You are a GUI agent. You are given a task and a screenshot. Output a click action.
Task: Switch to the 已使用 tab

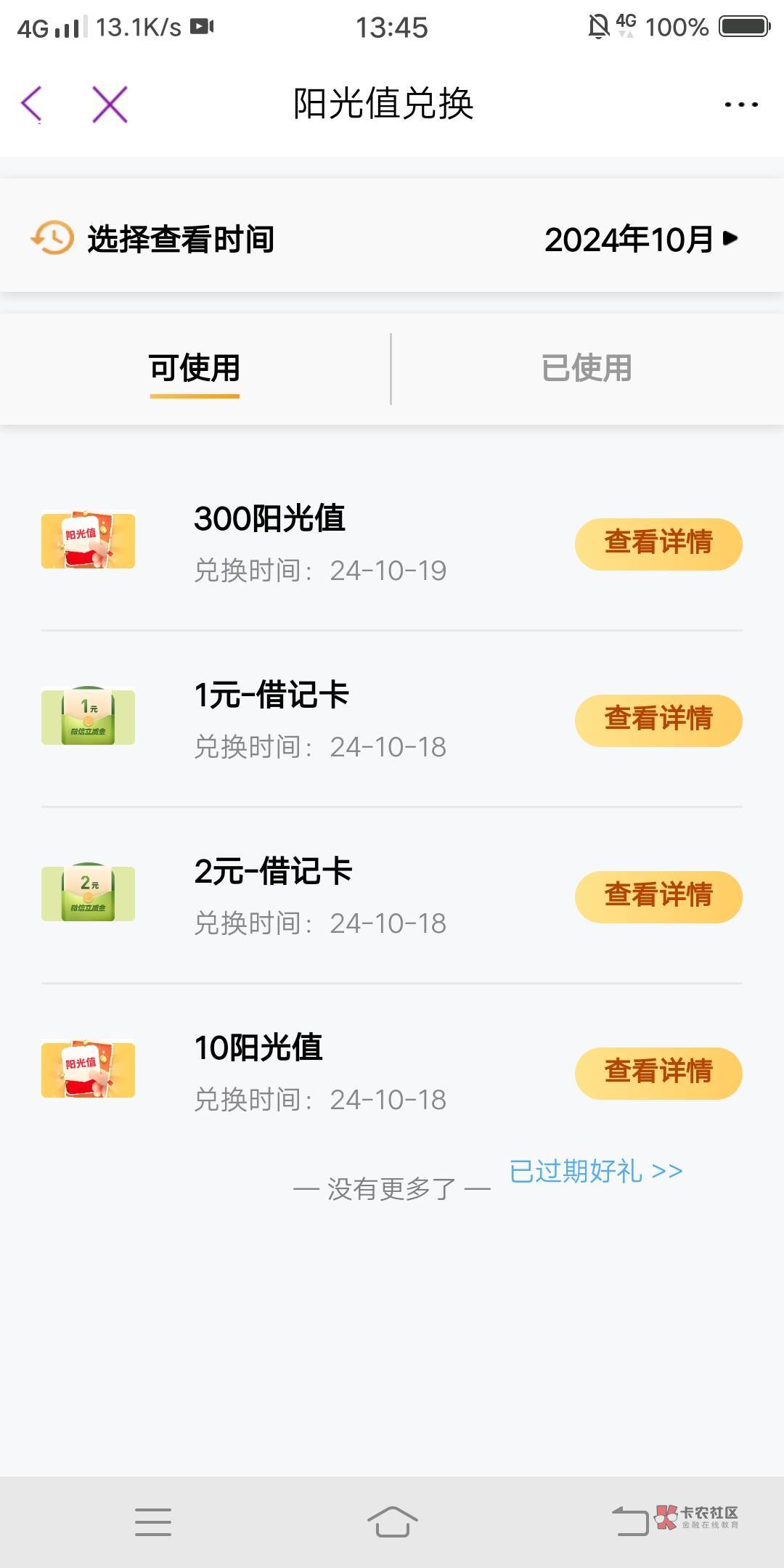tap(587, 368)
